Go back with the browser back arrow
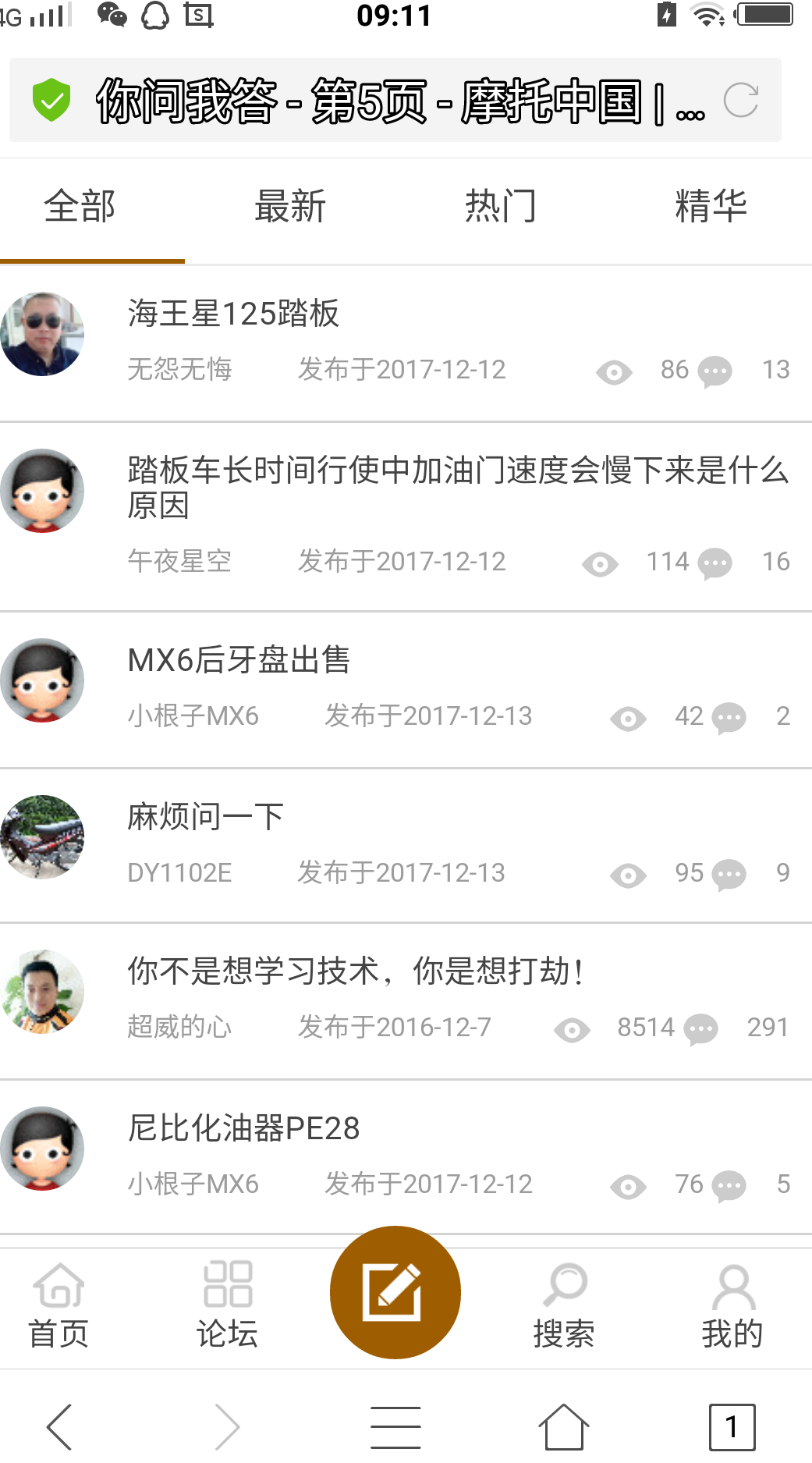This screenshot has width=812, height=1463. tap(59, 1426)
